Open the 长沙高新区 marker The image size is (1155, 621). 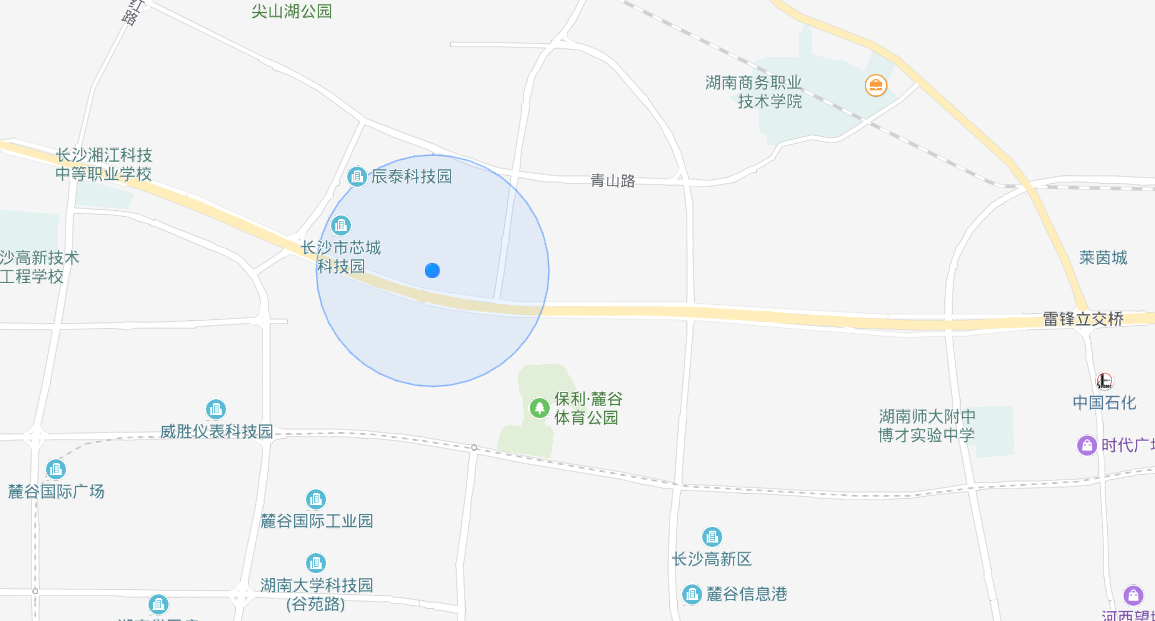[x=712, y=537]
